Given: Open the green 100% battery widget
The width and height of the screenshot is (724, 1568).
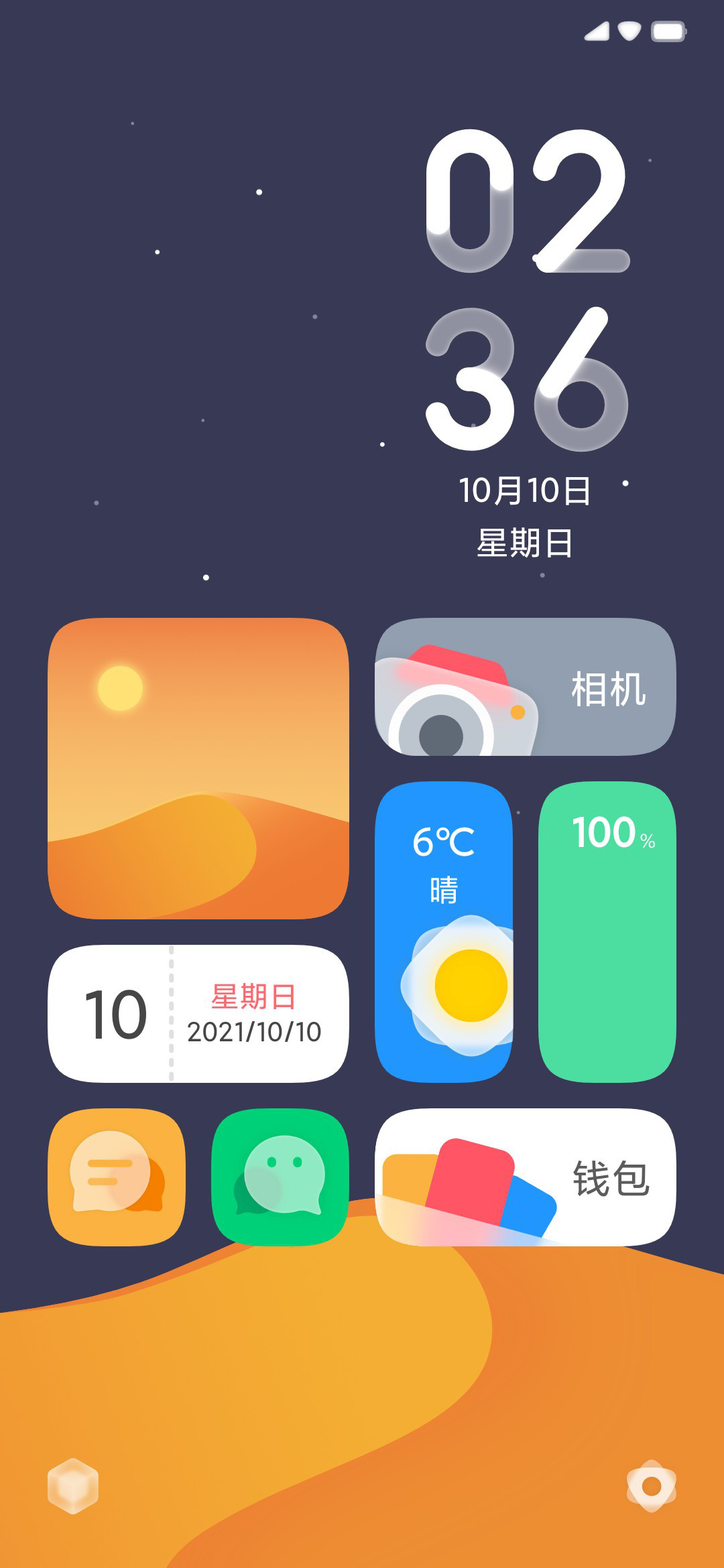Looking at the screenshot, I should click(x=607, y=931).
